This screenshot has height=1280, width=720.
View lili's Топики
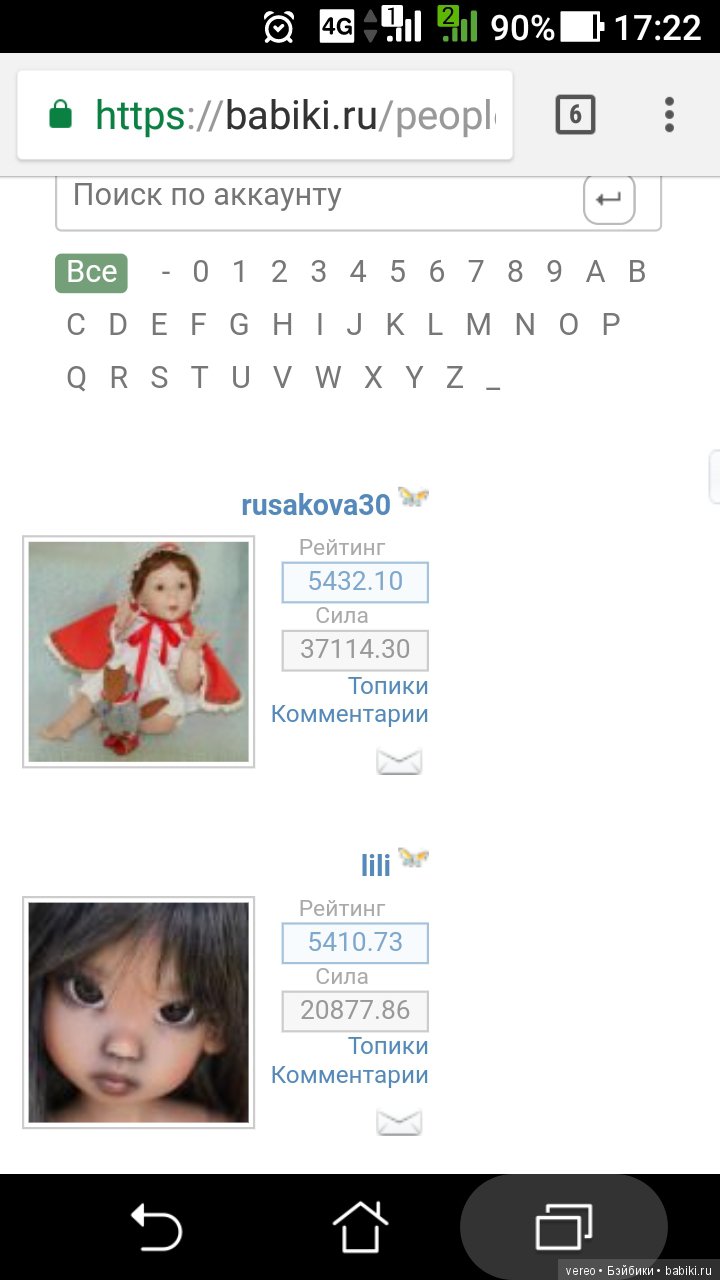coord(388,1047)
